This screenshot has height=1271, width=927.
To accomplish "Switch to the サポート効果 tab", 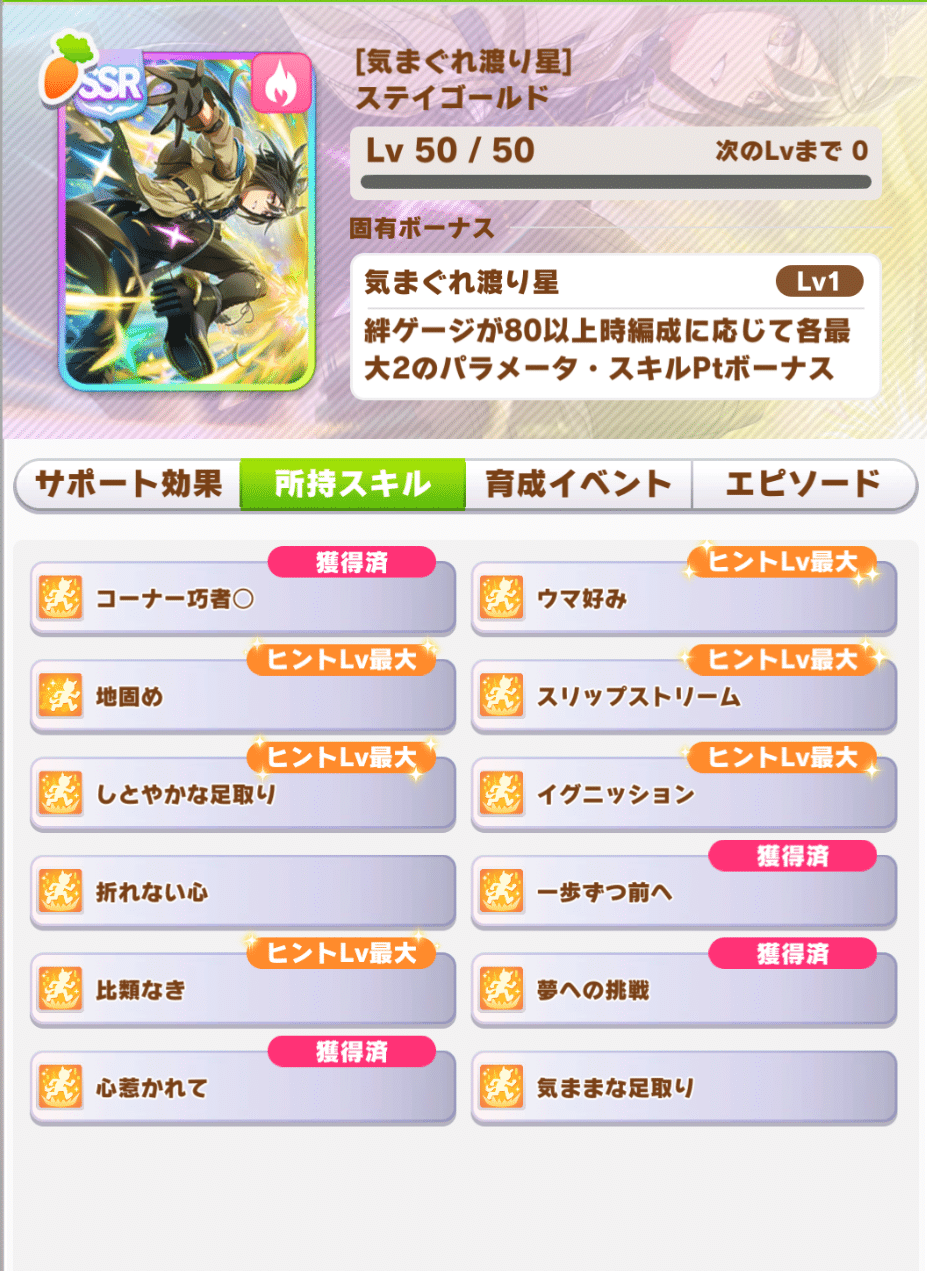I will (128, 485).
